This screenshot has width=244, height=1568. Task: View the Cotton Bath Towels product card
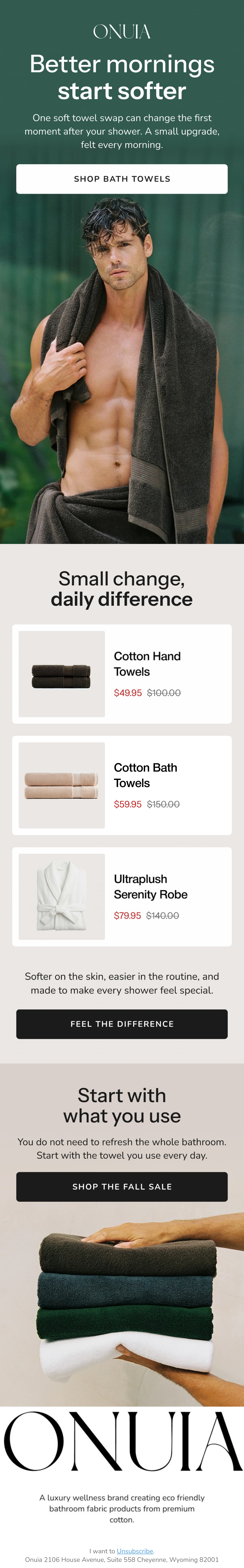[122, 785]
